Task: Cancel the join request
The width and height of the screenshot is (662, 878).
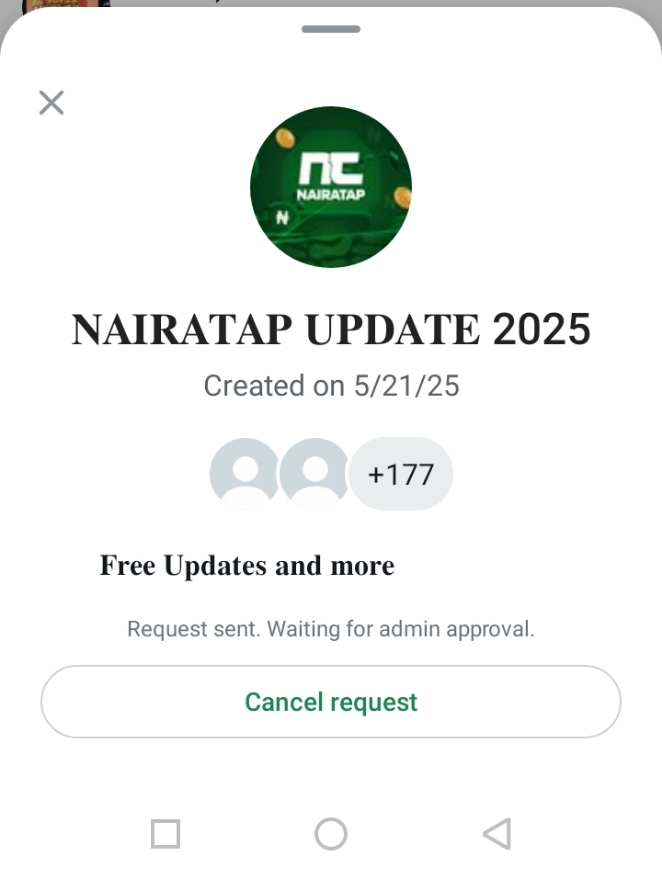Action: click(x=331, y=702)
